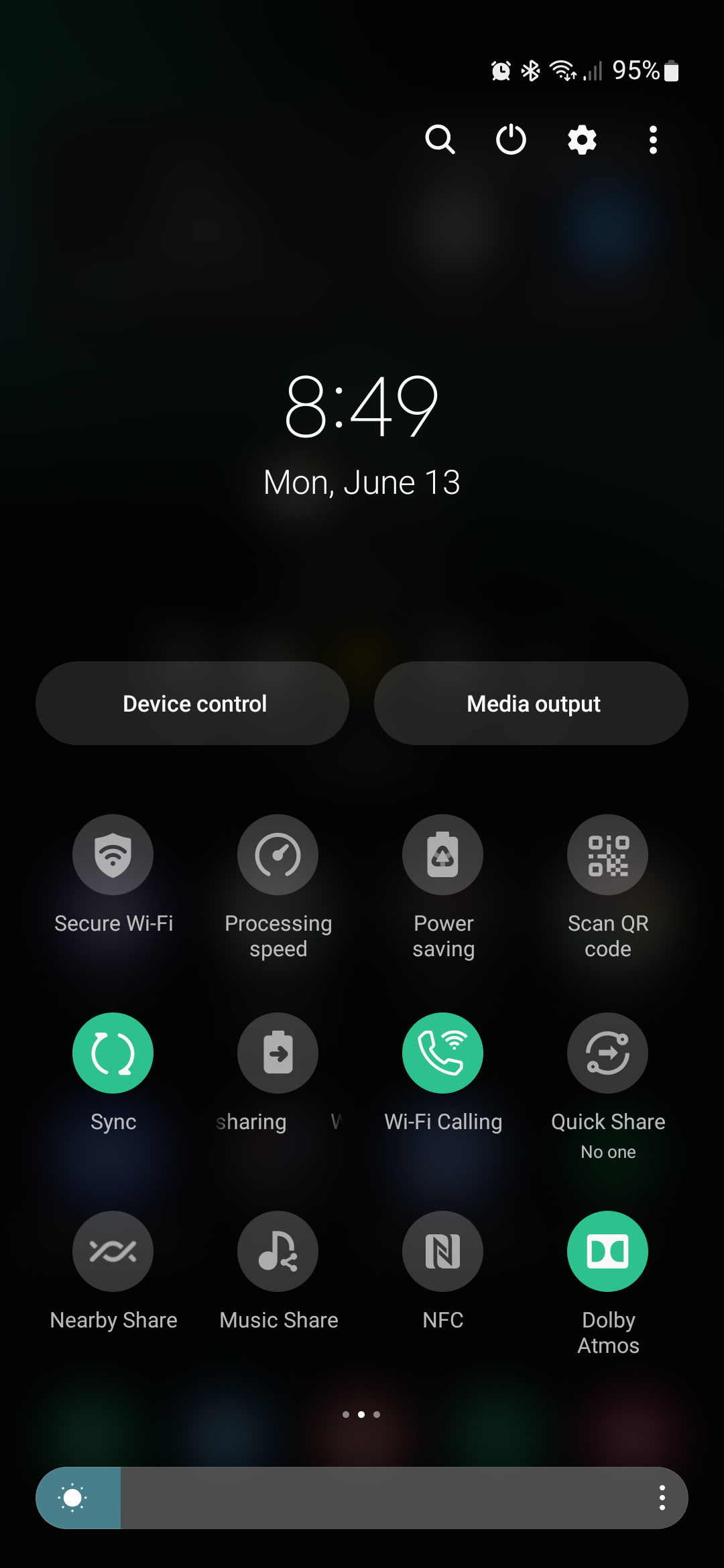Open Device control

192,704
